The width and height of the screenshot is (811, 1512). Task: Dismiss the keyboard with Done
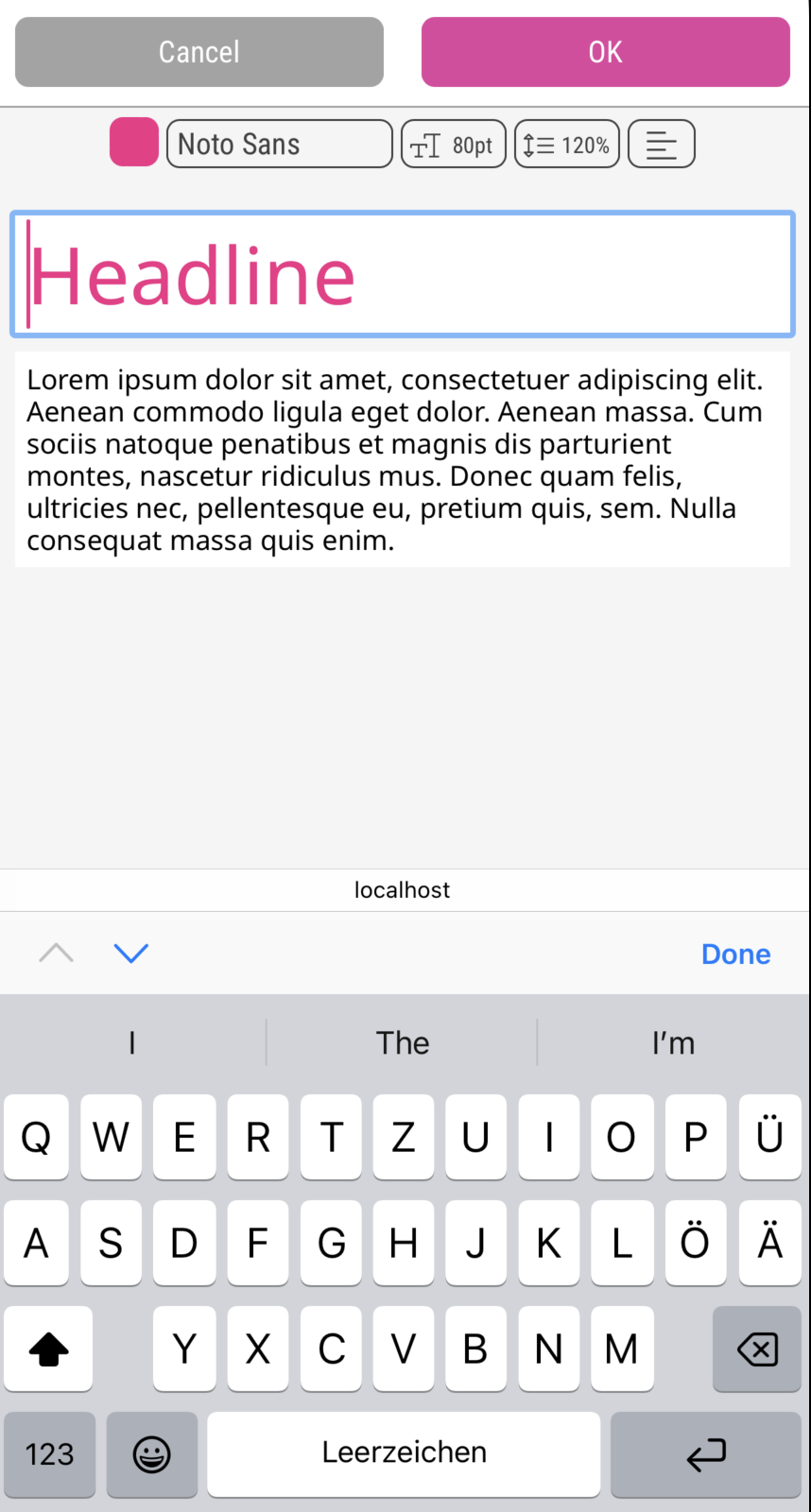click(x=735, y=954)
